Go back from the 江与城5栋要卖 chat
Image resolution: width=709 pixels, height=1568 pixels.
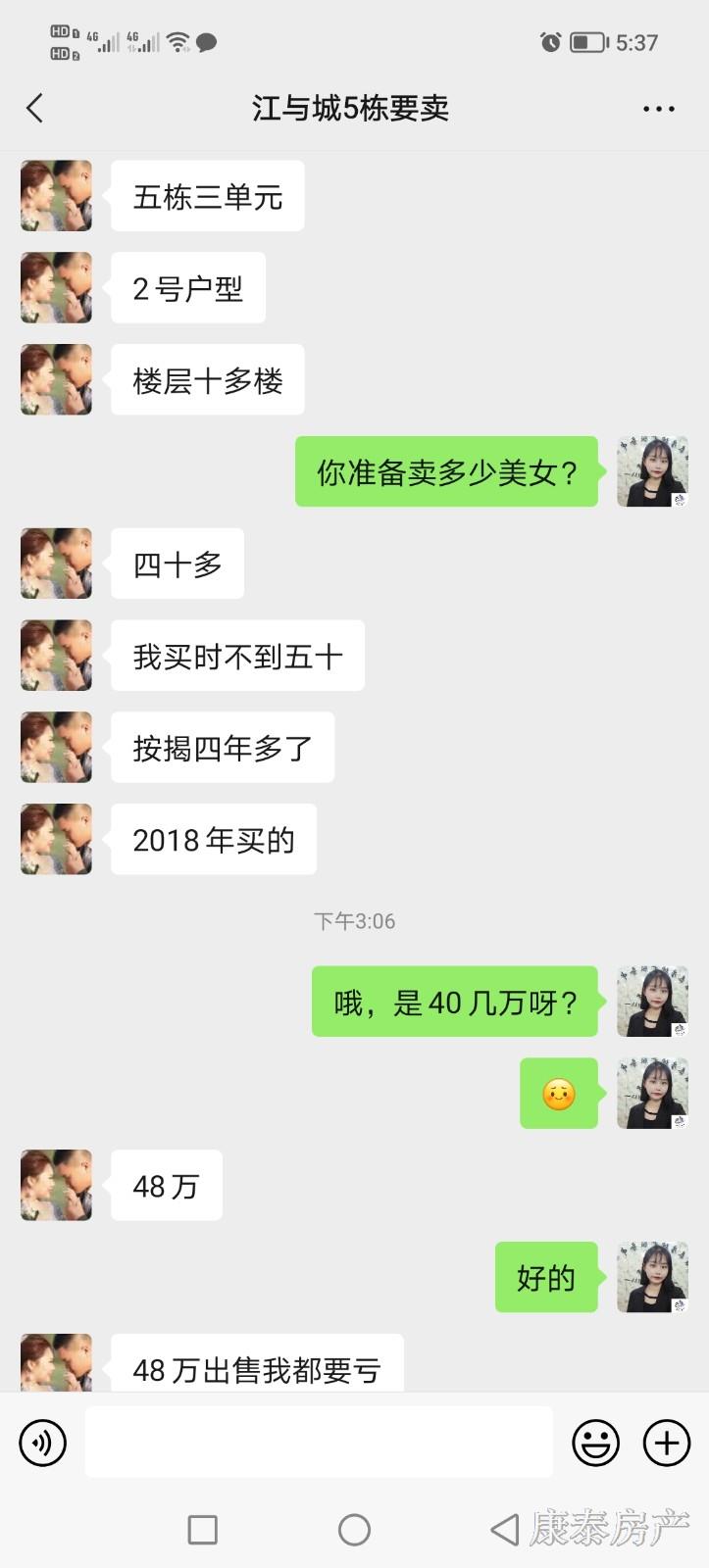35,108
